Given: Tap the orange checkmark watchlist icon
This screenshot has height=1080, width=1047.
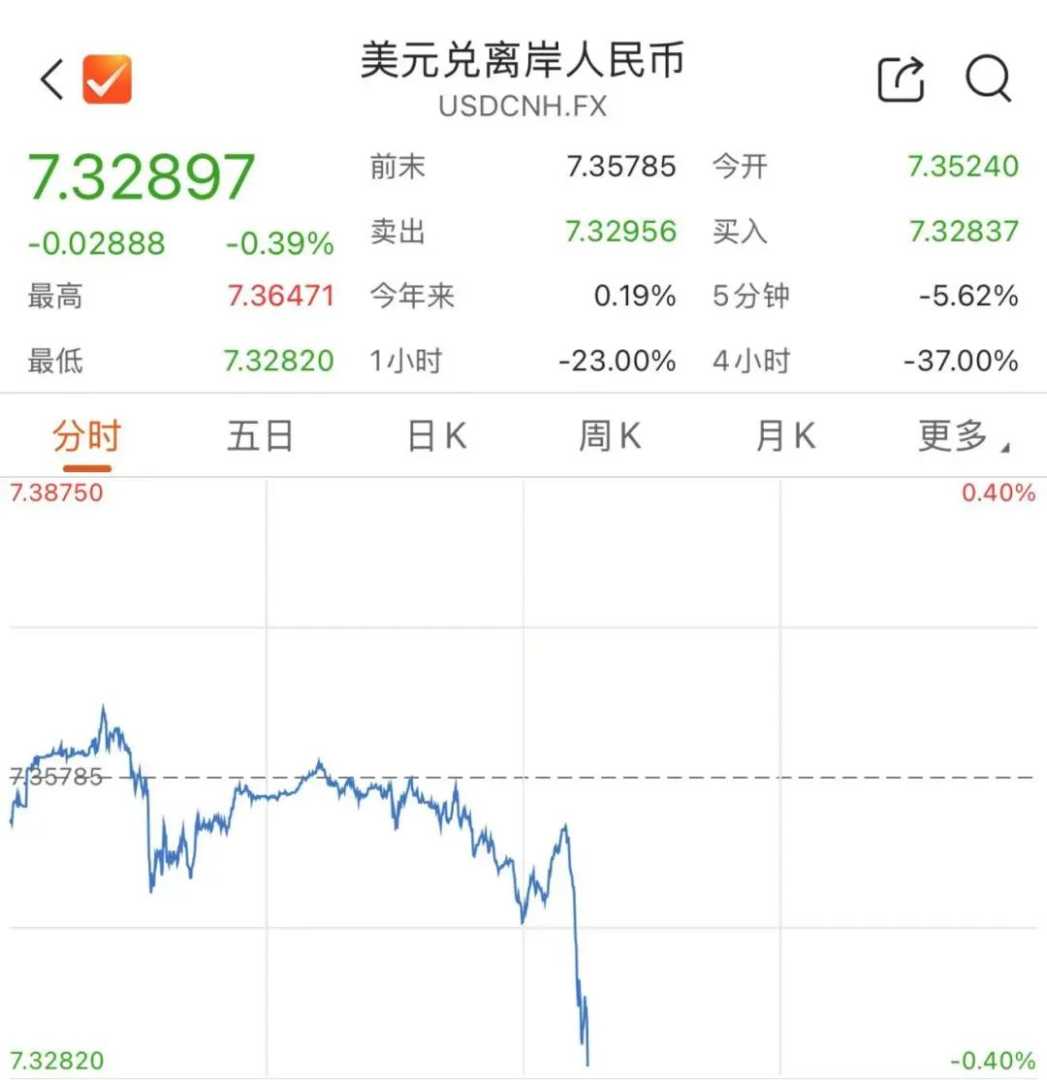Looking at the screenshot, I should point(107,79).
